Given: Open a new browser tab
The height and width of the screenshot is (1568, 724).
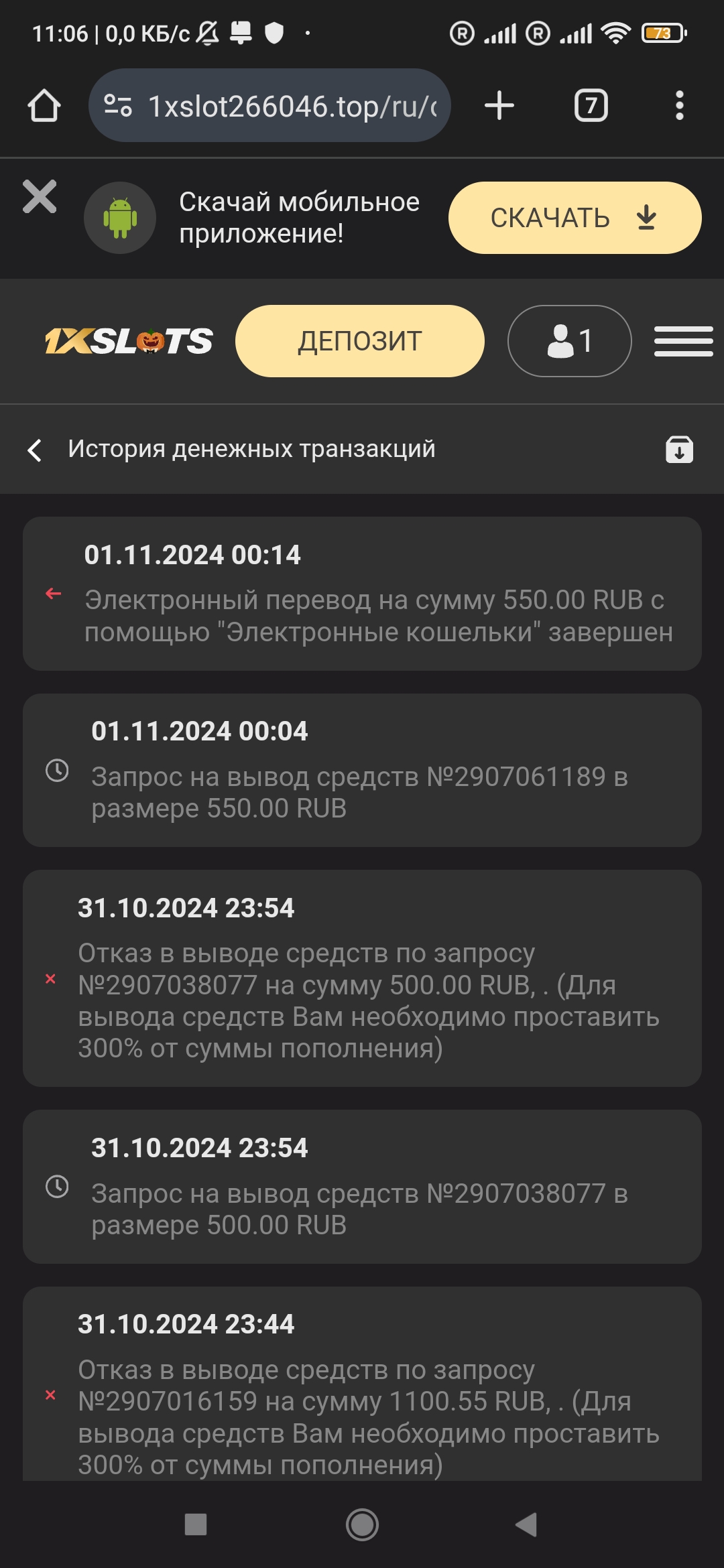Looking at the screenshot, I should [499, 105].
